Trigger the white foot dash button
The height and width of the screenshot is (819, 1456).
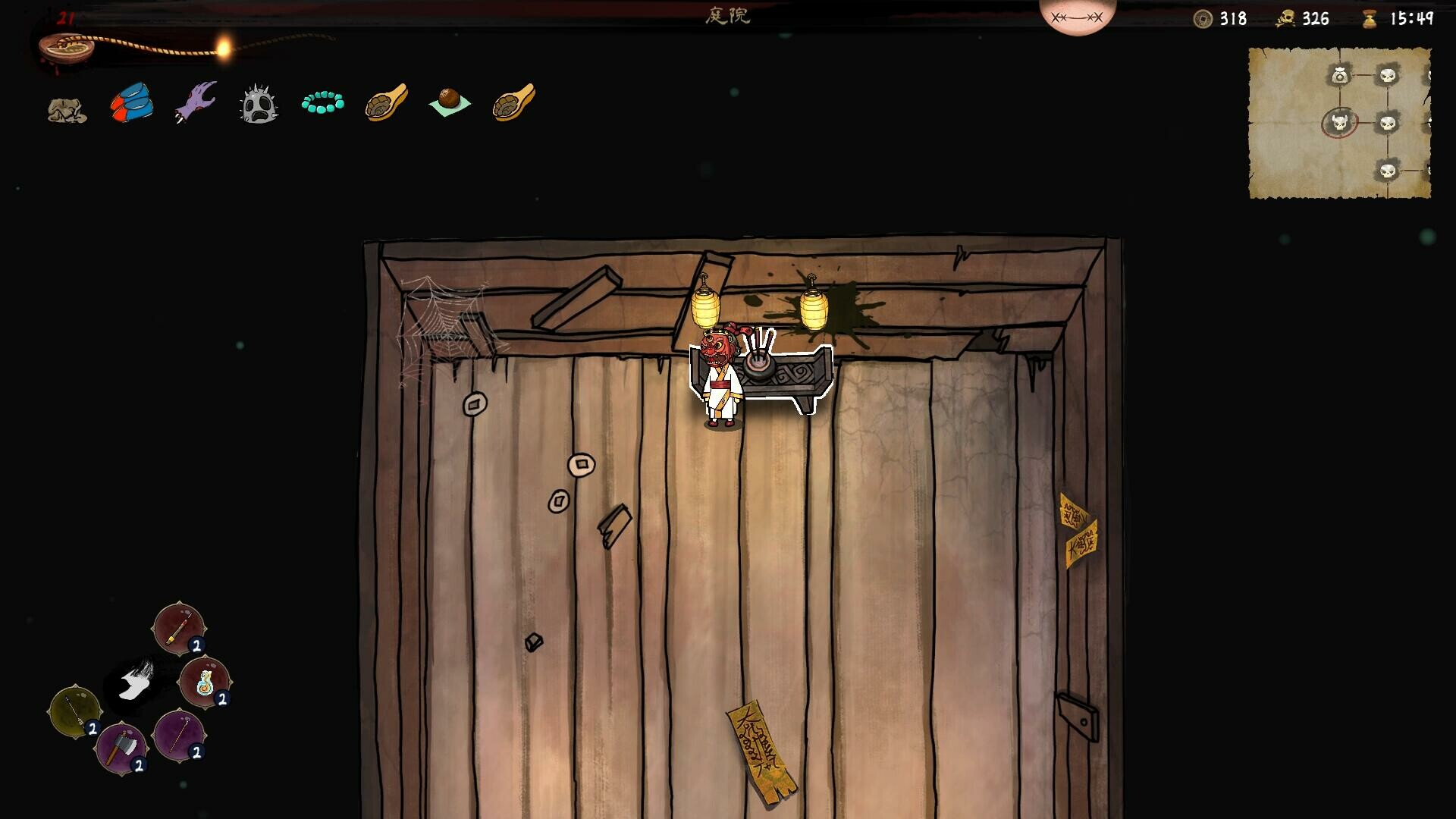[x=136, y=682]
